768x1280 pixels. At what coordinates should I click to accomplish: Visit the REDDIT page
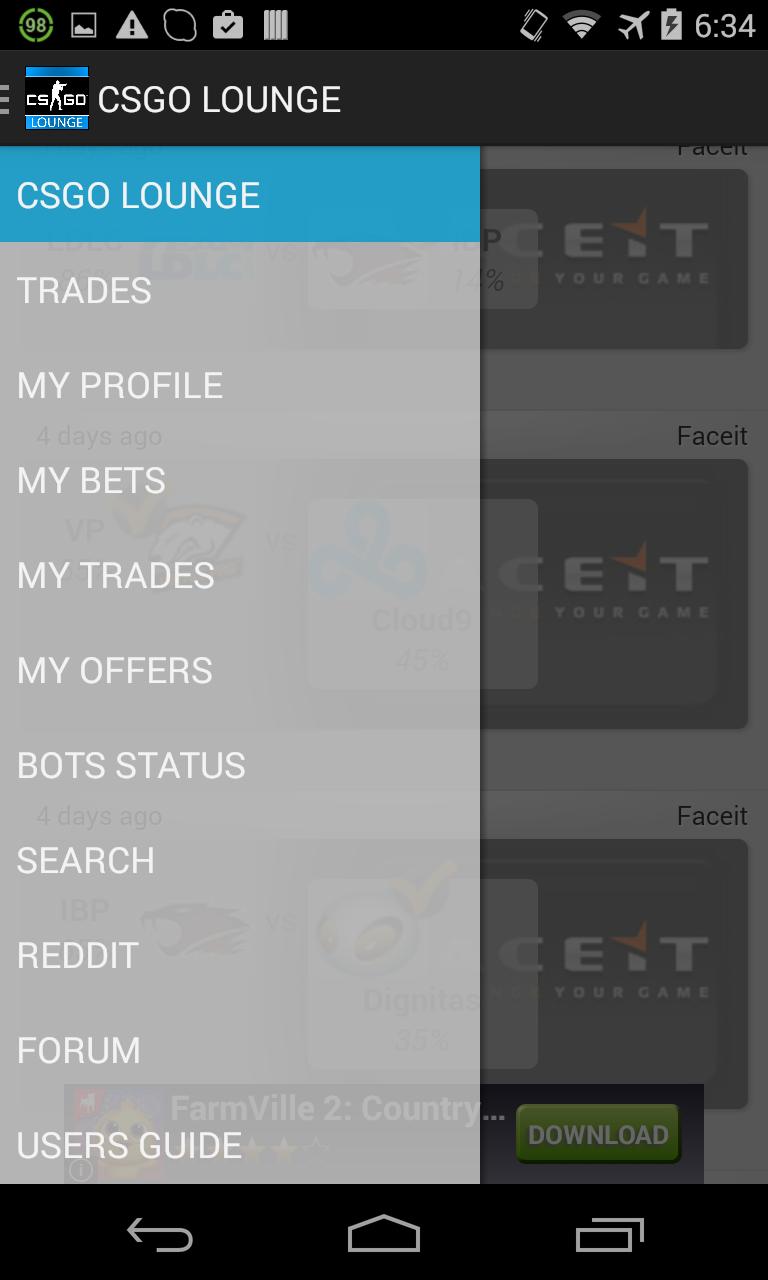point(239,955)
